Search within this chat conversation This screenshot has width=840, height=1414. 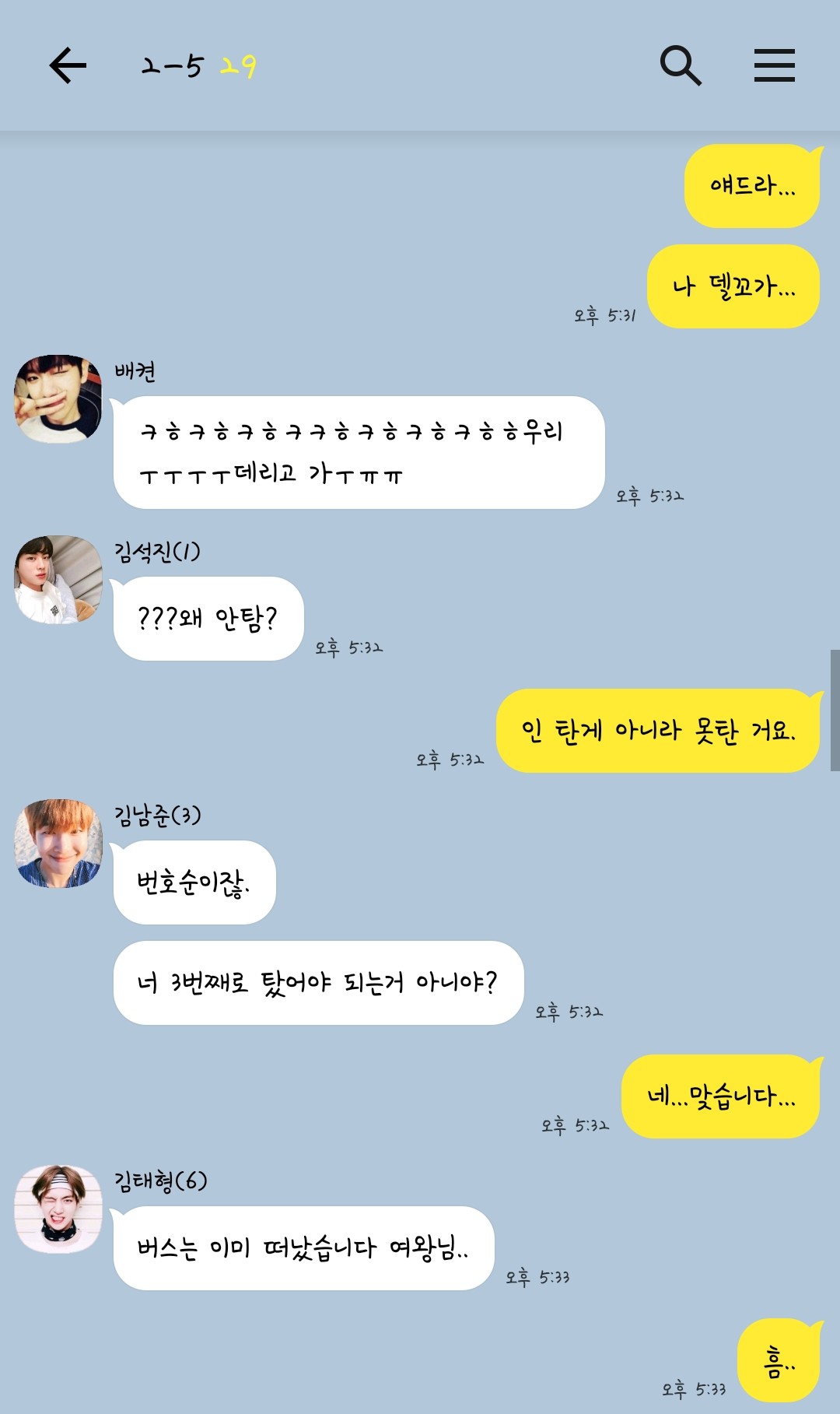681,65
